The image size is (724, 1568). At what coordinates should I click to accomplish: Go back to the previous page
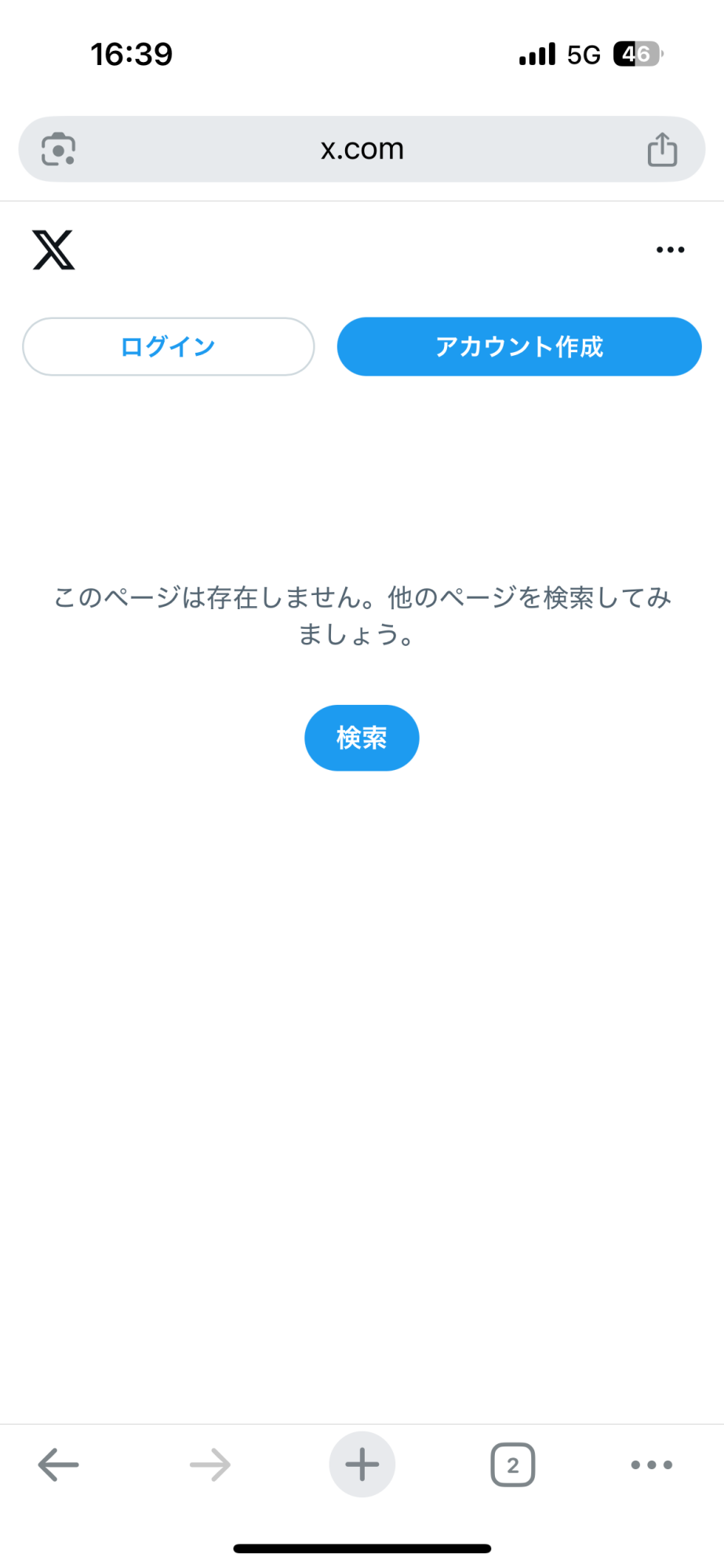point(59,1465)
